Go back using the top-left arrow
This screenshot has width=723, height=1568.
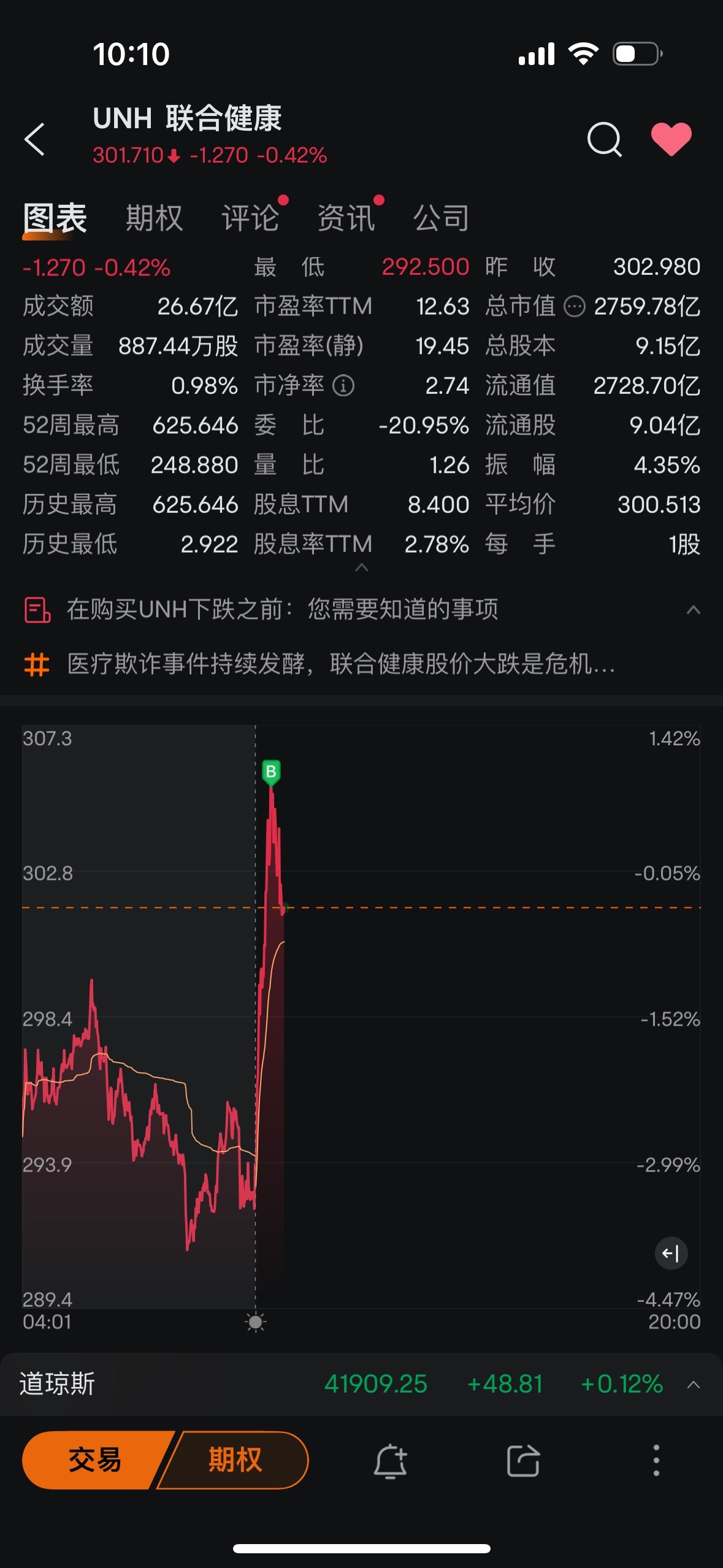35,139
